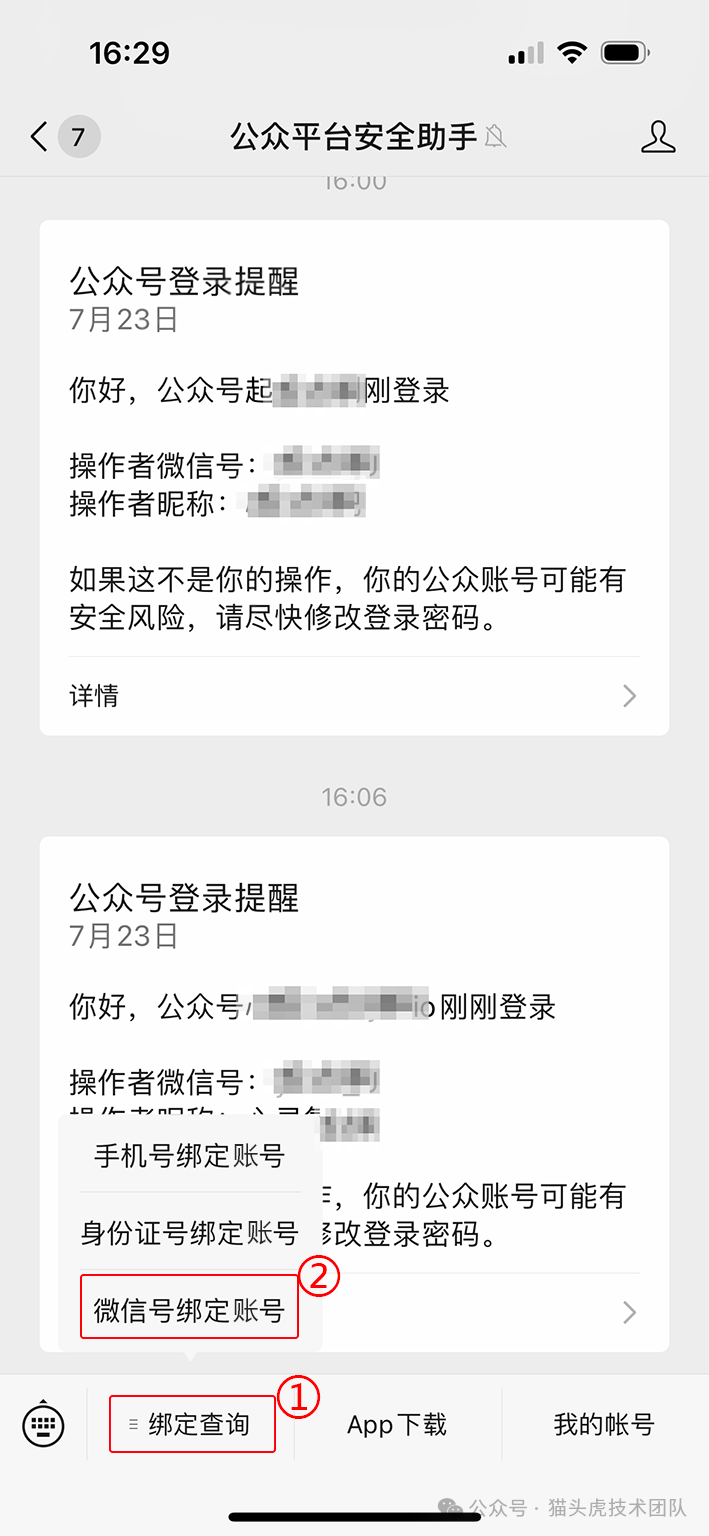Select 手机号绑定账号 from popup menu
Image resolution: width=709 pixels, height=1536 pixels.
tap(189, 1156)
